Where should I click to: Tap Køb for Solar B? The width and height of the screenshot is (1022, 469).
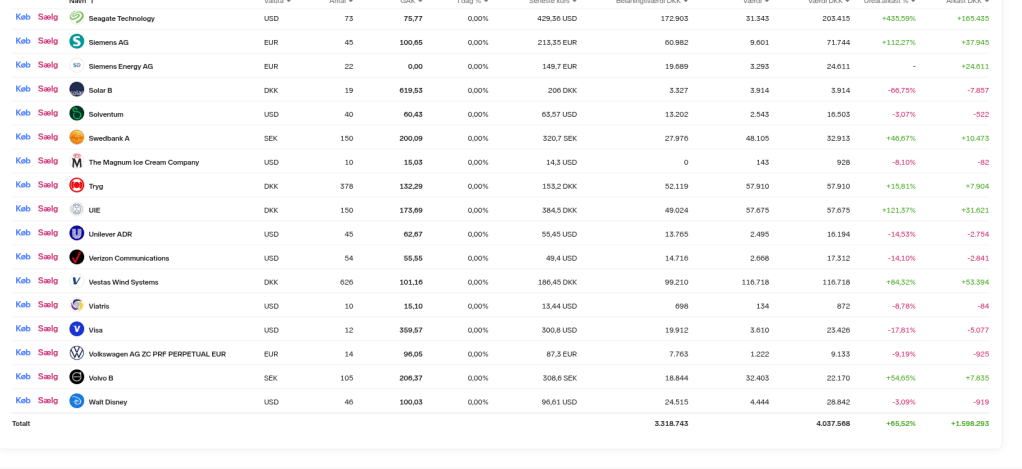pyautogui.click(x=23, y=89)
